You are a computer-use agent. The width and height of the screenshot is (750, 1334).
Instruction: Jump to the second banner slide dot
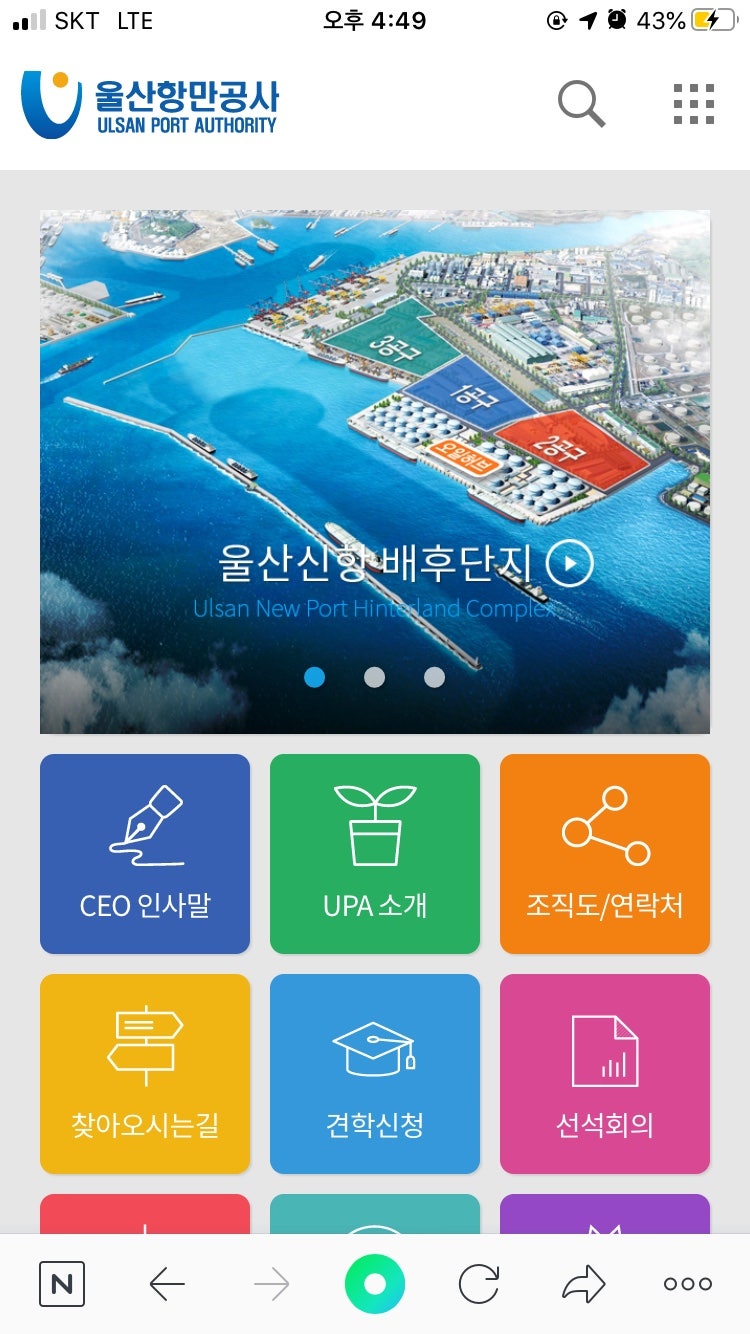click(x=374, y=677)
